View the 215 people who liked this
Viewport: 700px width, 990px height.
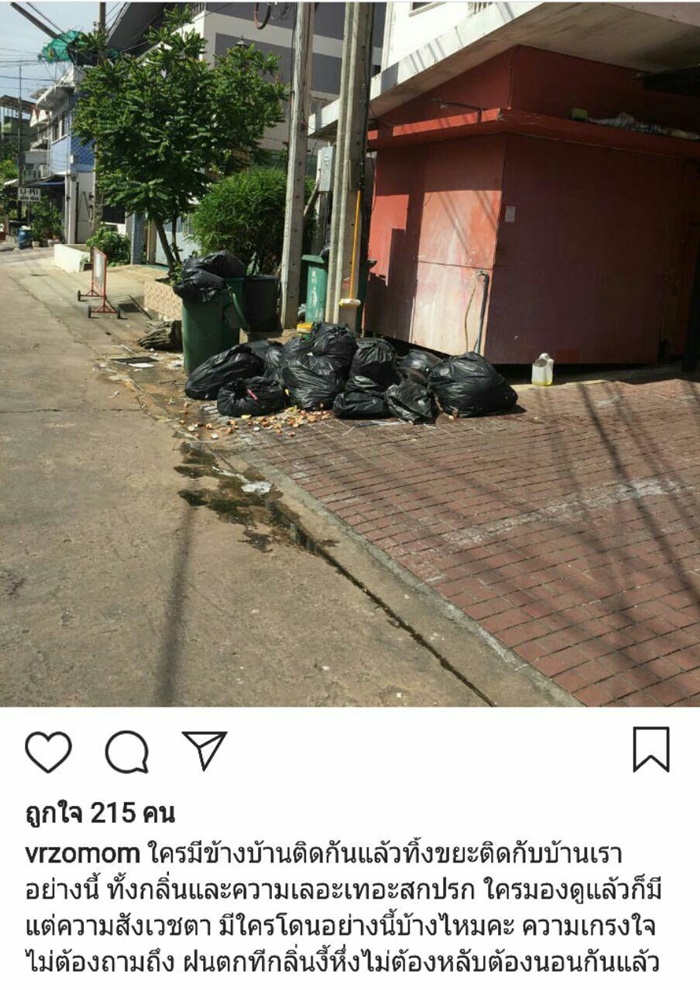click(x=100, y=813)
